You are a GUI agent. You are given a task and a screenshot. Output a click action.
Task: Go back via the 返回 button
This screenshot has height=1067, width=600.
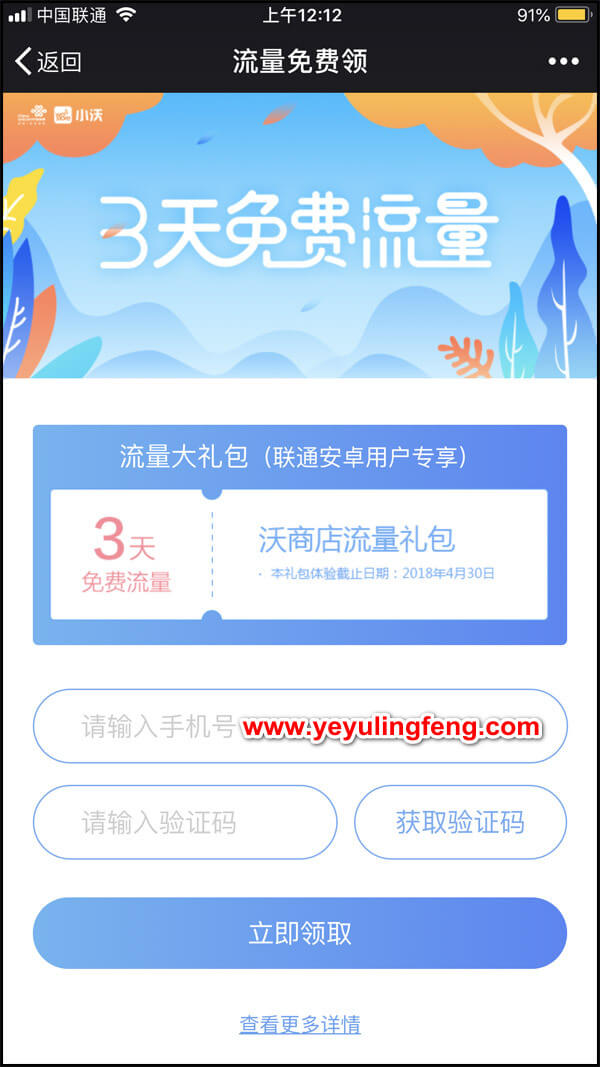[x=48, y=61]
